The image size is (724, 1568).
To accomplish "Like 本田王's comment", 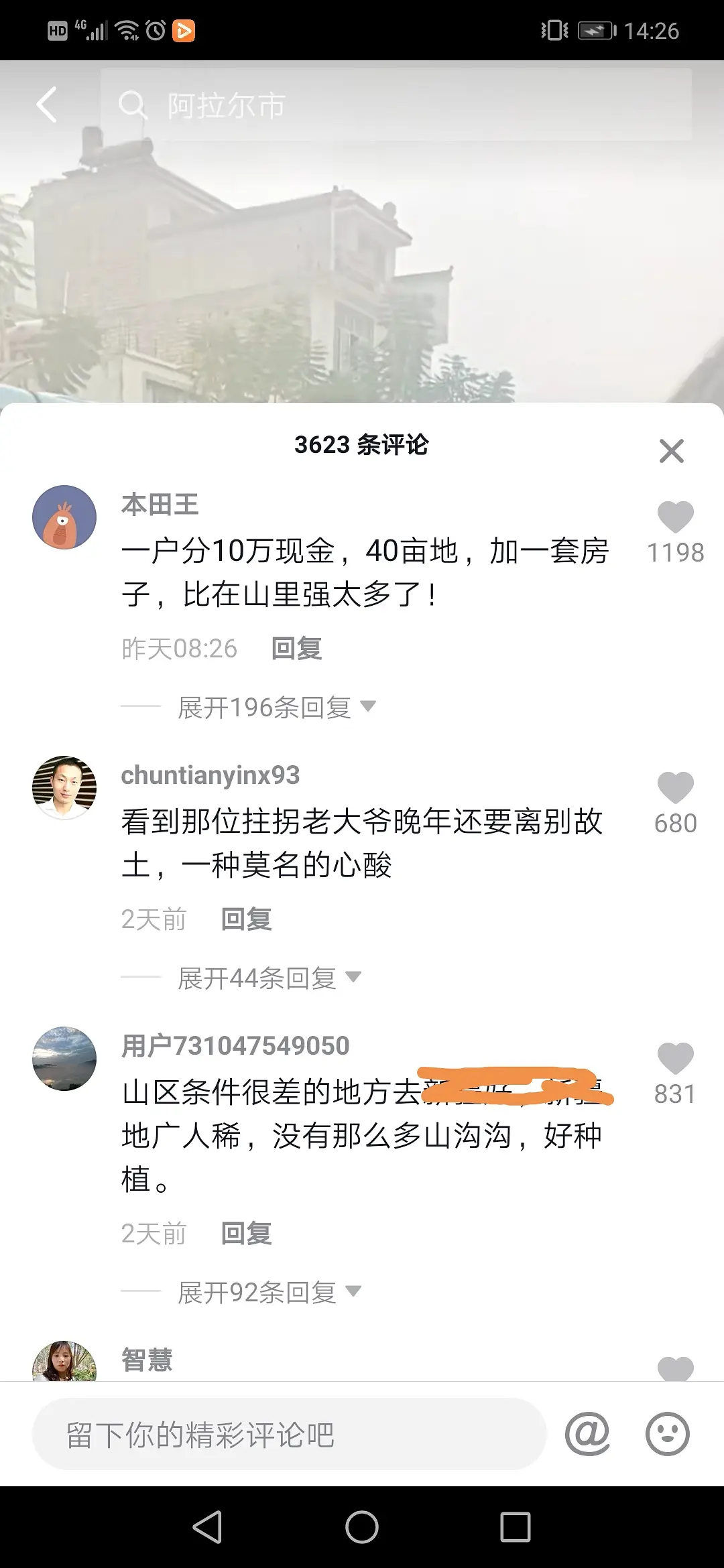I will point(675,518).
